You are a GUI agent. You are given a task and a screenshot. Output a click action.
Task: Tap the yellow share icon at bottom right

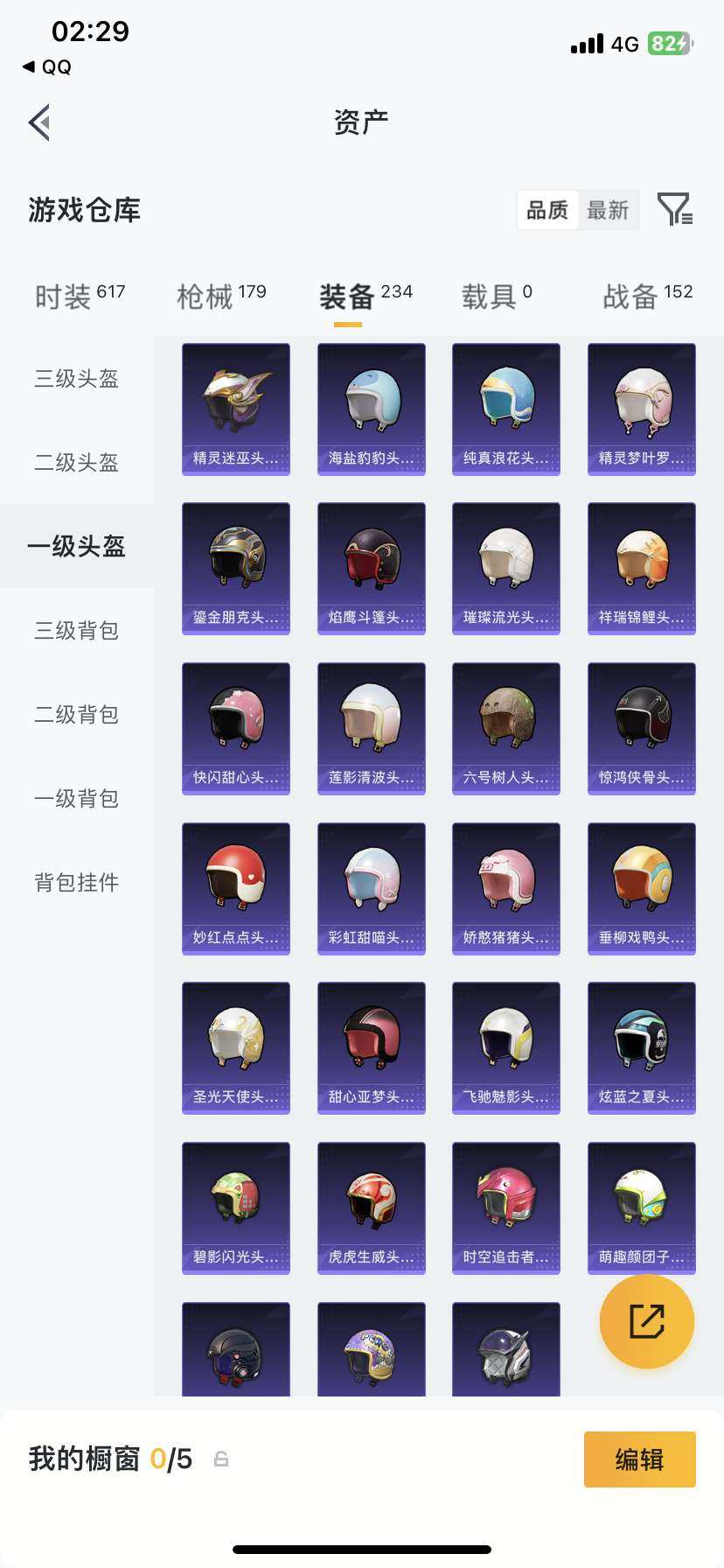click(x=645, y=1321)
